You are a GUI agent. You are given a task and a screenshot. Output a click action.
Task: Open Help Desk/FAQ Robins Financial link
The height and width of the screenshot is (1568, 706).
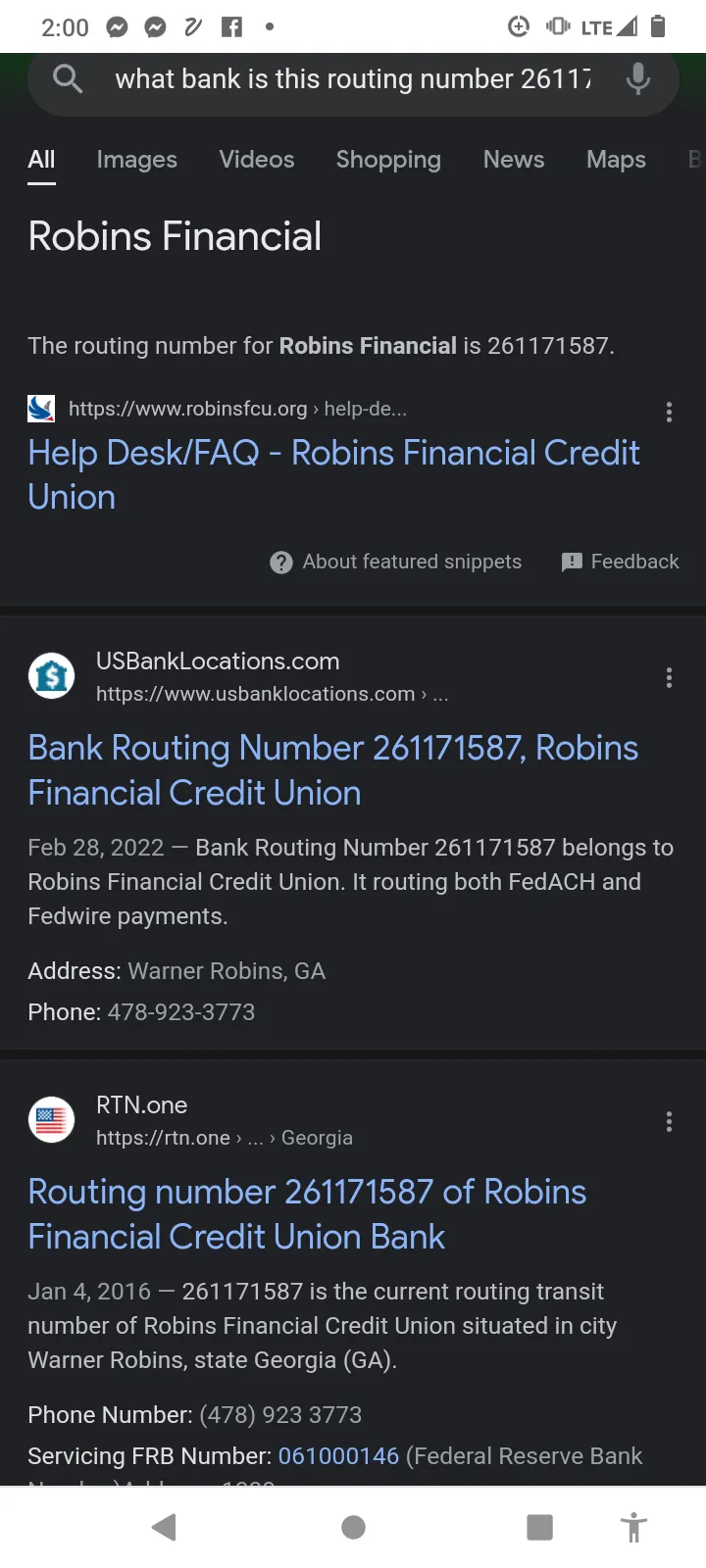tap(333, 474)
